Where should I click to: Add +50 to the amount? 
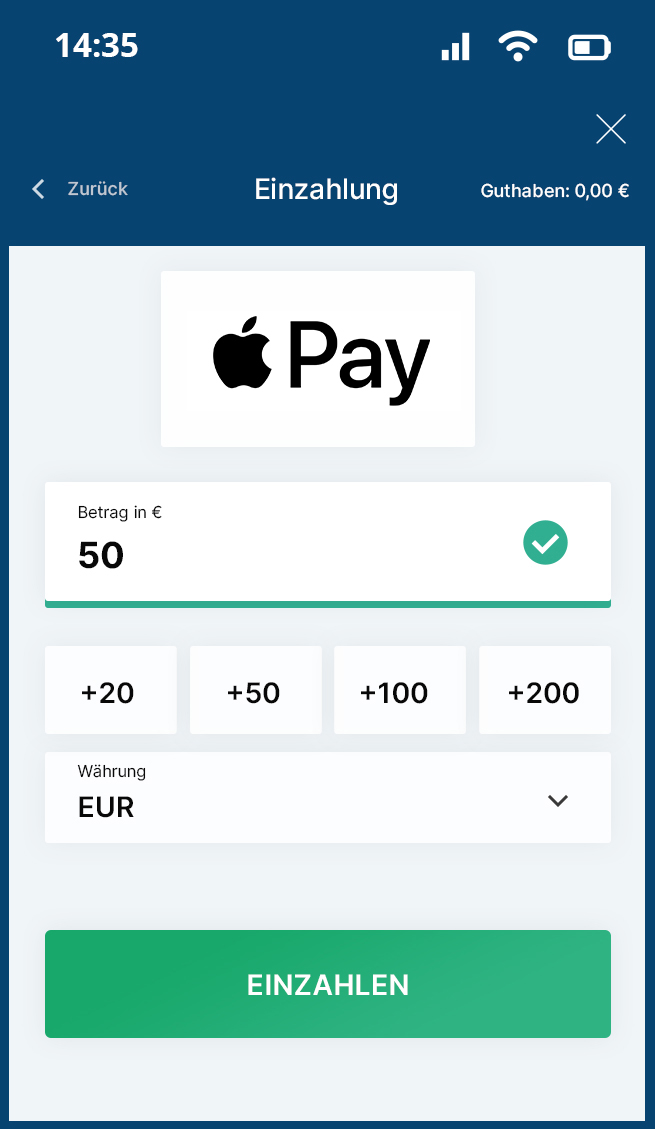pos(255,692)
